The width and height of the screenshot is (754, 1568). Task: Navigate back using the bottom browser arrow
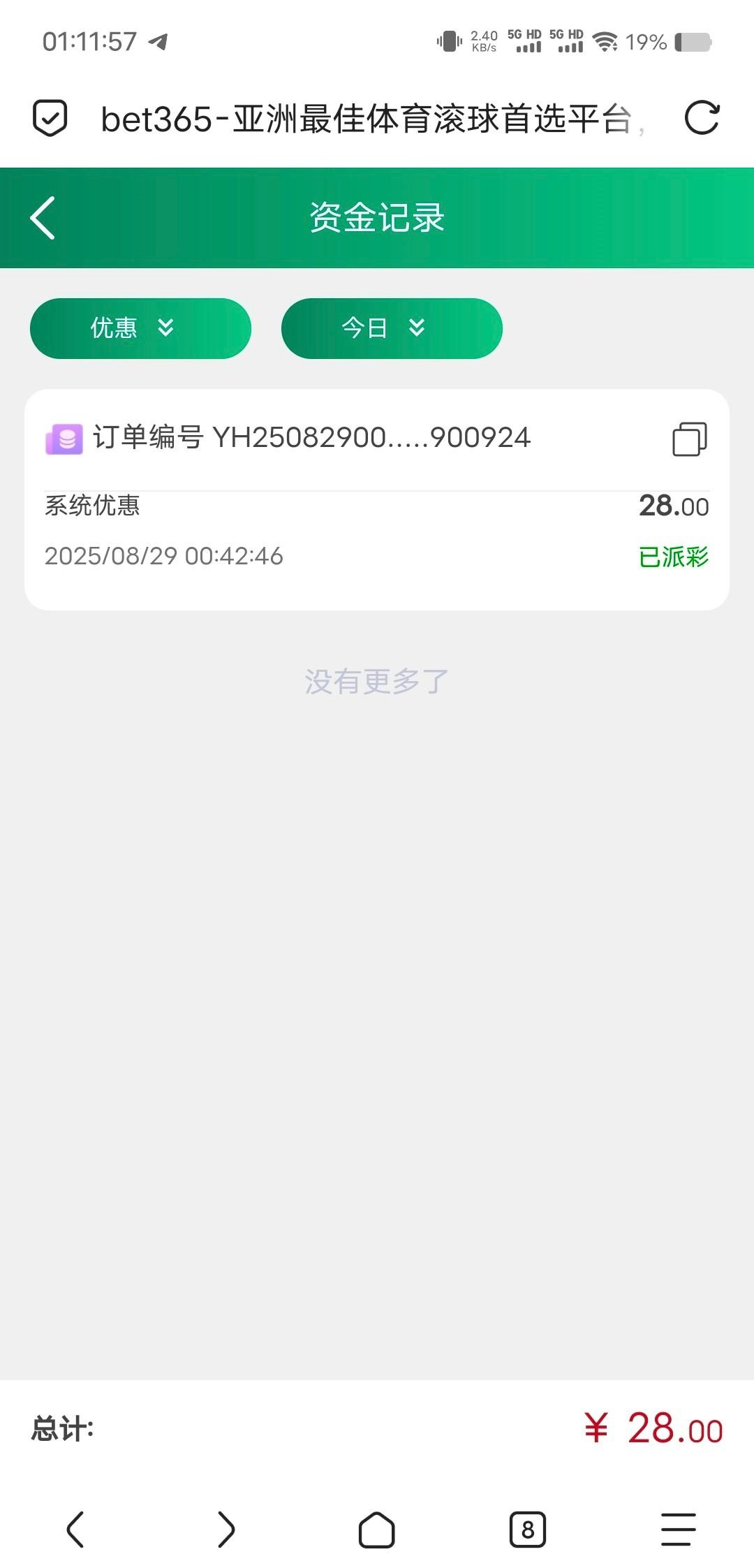pyautogui.click(x=75, y=1530)
